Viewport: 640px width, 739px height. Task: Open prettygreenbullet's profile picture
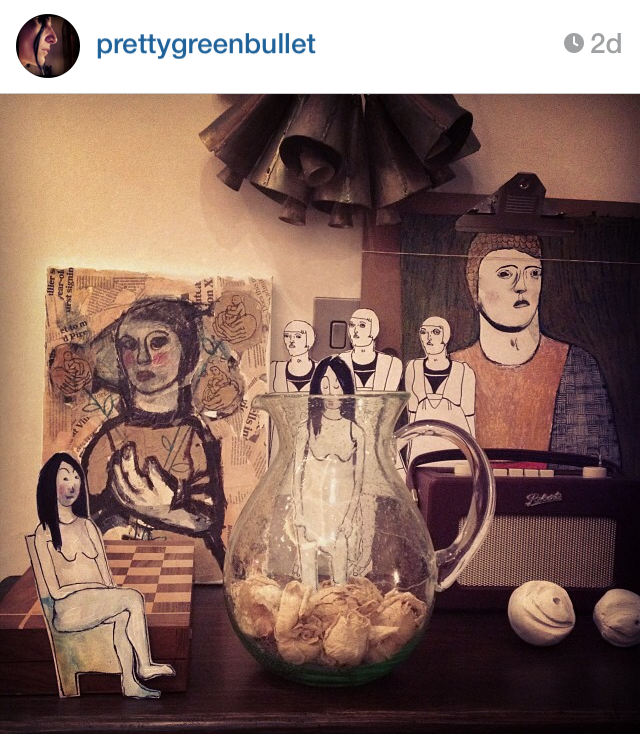[48, 46]
